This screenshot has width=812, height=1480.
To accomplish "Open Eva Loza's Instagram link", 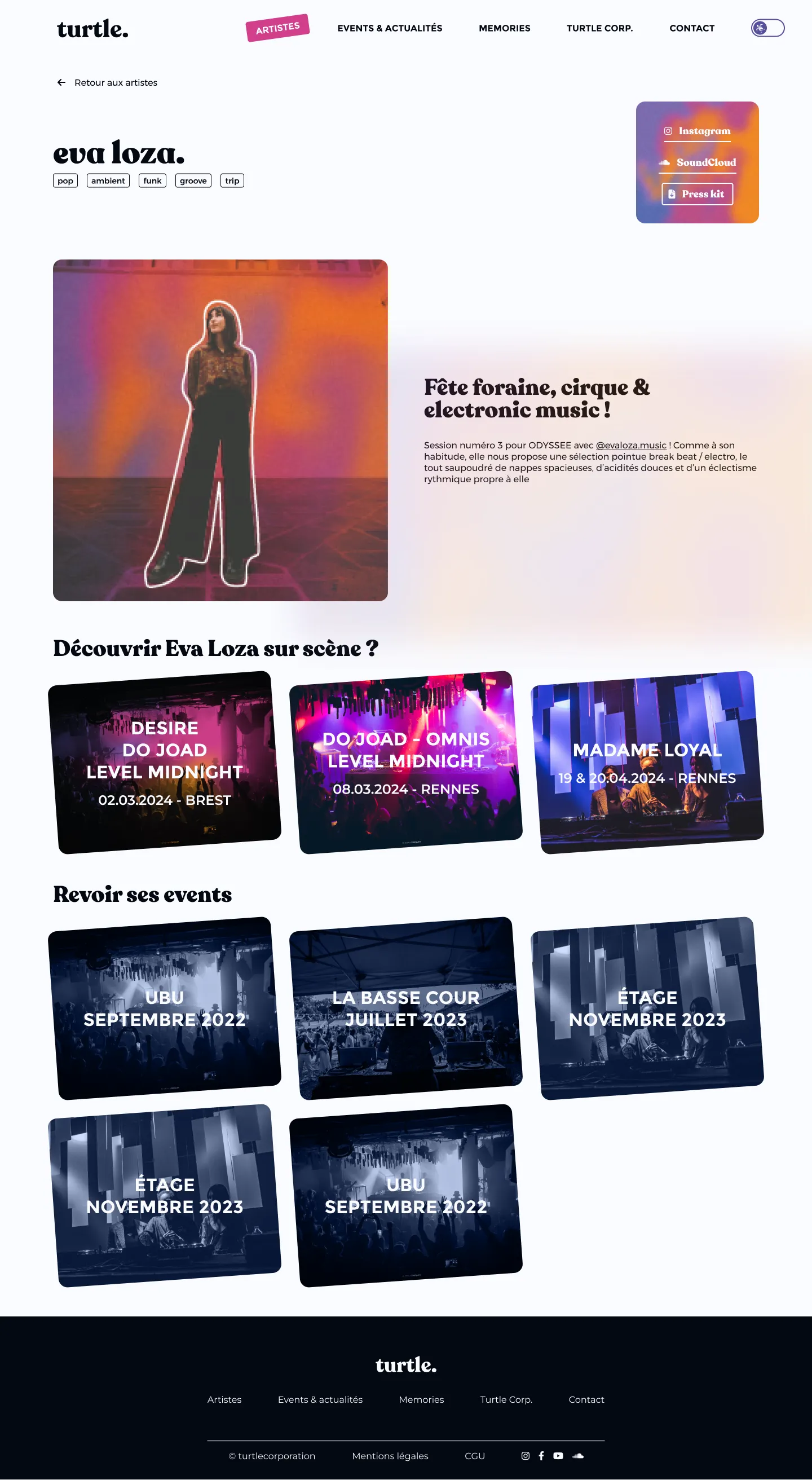I will pyautogui.click(x=697, y=131).
